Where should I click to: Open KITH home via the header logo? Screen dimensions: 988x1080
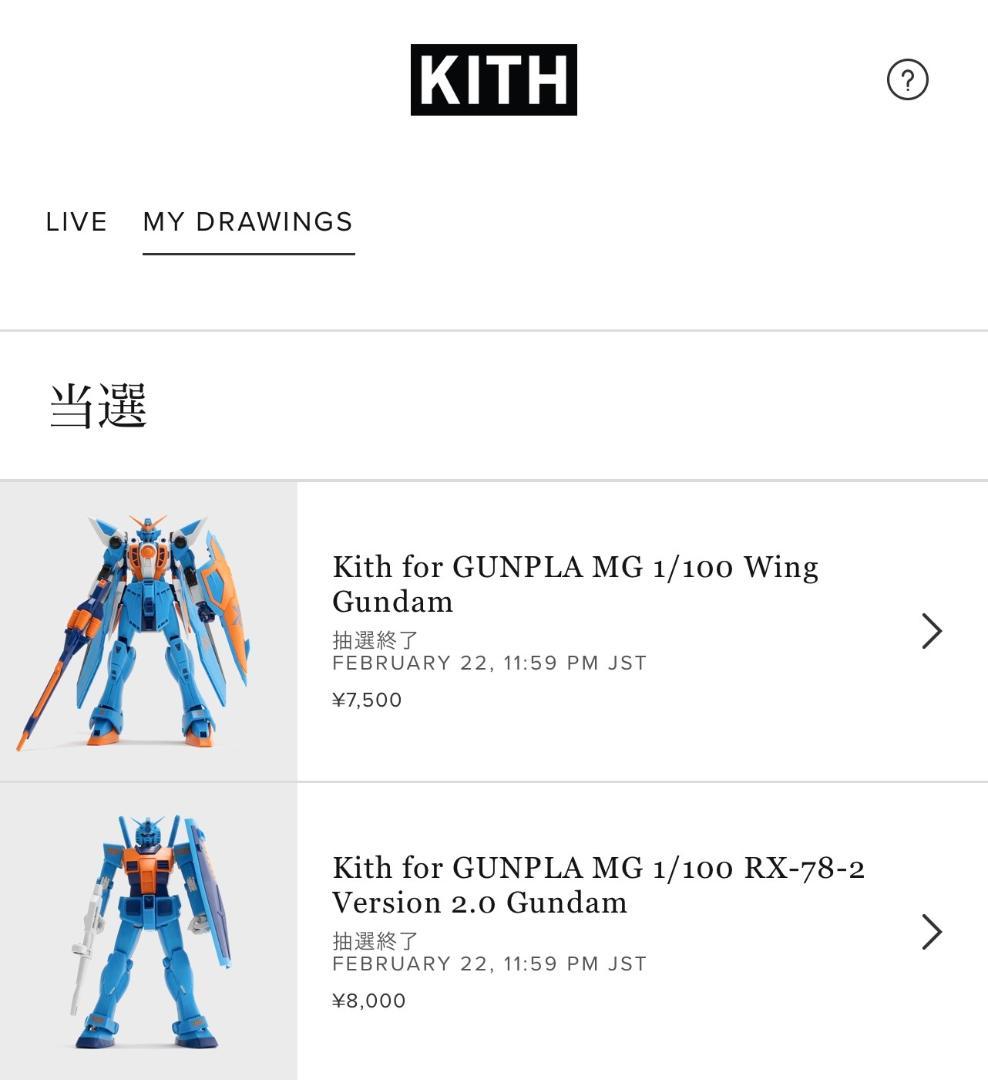[x=493, y=78]
